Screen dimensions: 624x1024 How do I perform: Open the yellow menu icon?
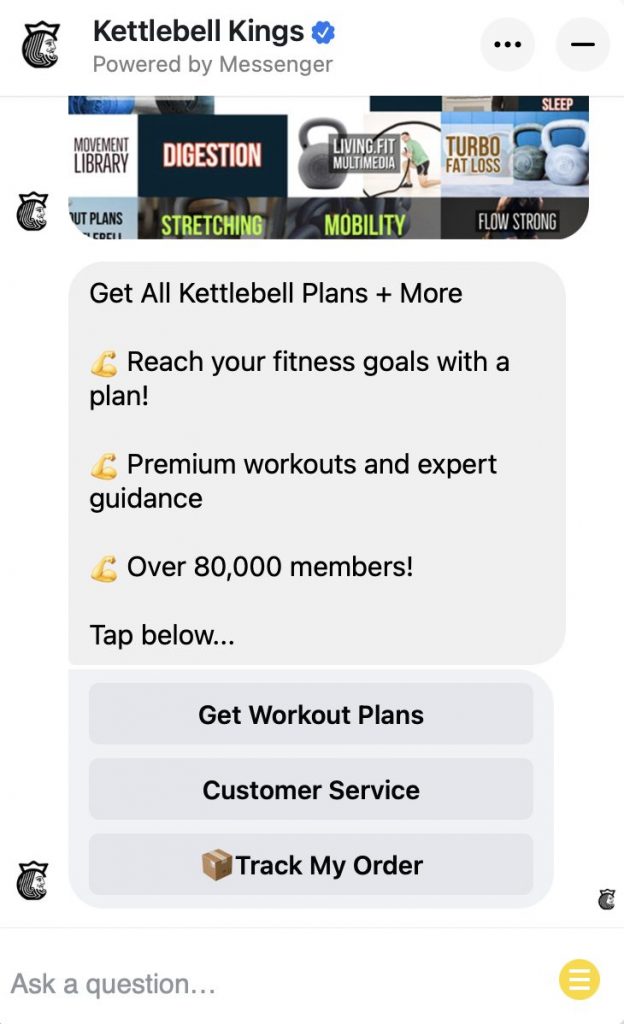click(579, 980)
